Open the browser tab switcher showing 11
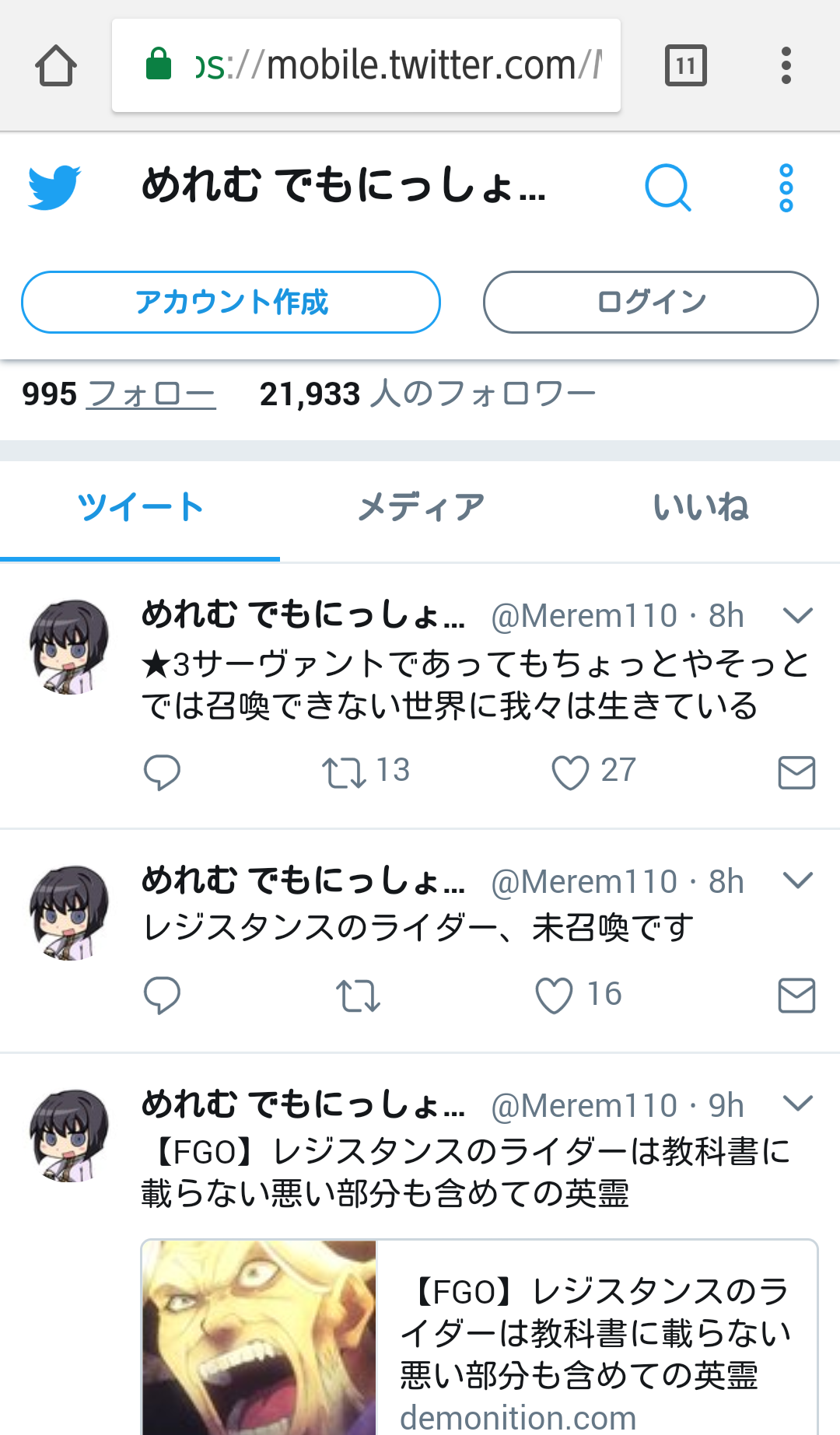The width and height of the screenshot is (840, 1435). (x=685, y=65)
